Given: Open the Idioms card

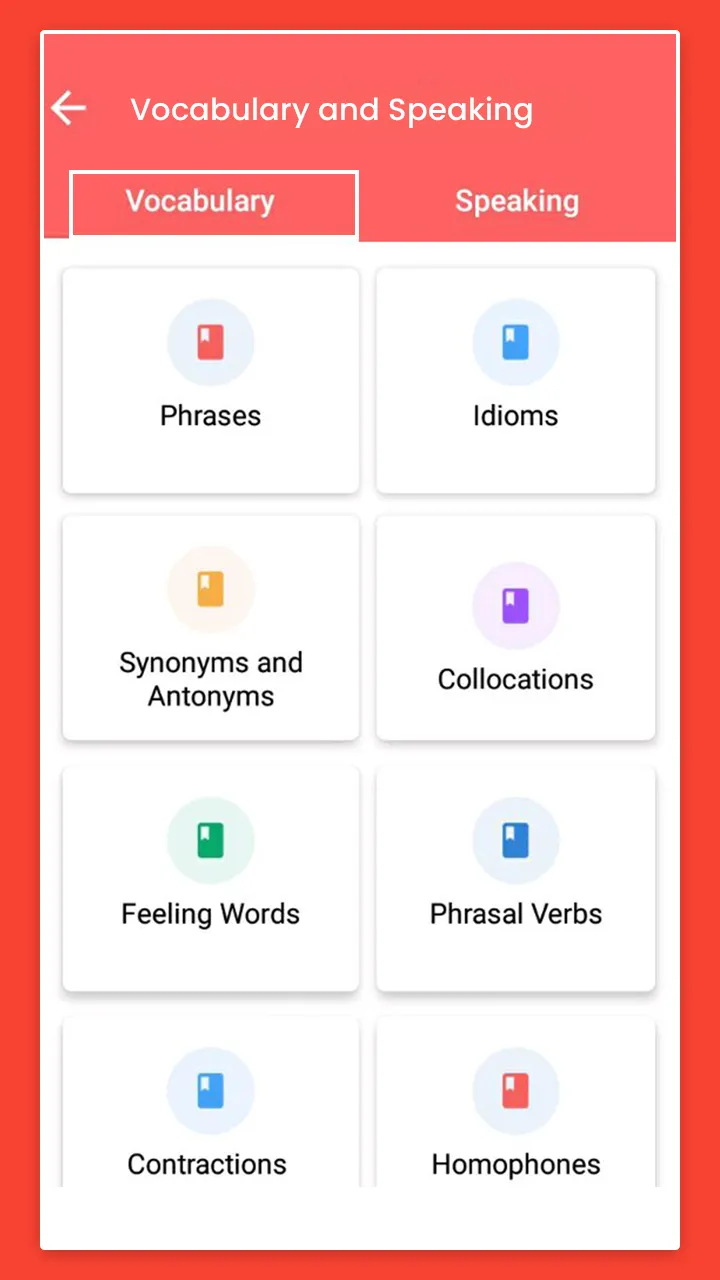Looking at the screenshot, I should [516, 380].
